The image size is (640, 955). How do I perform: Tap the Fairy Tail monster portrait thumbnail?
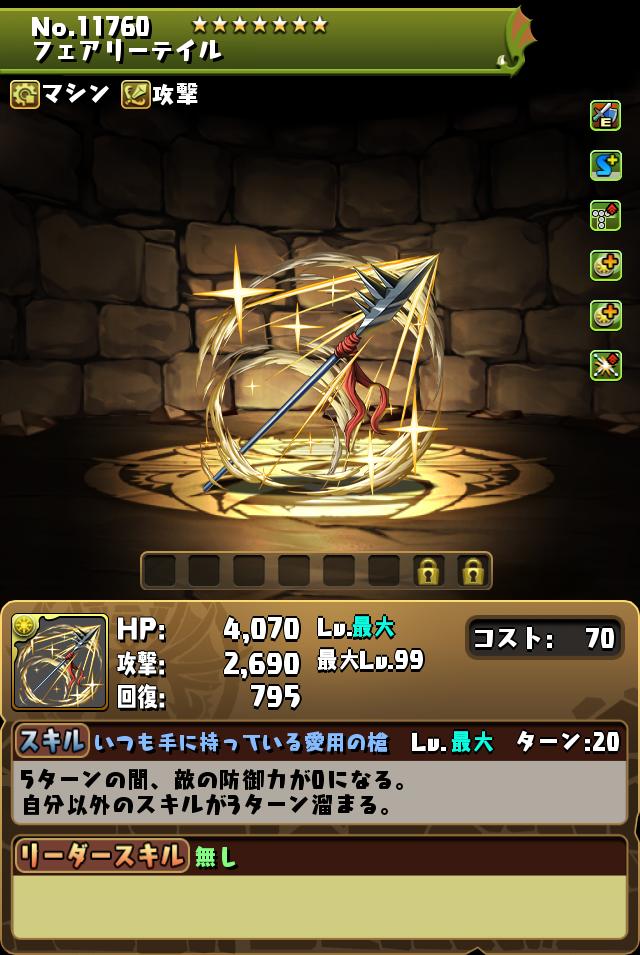coord(59,662)
